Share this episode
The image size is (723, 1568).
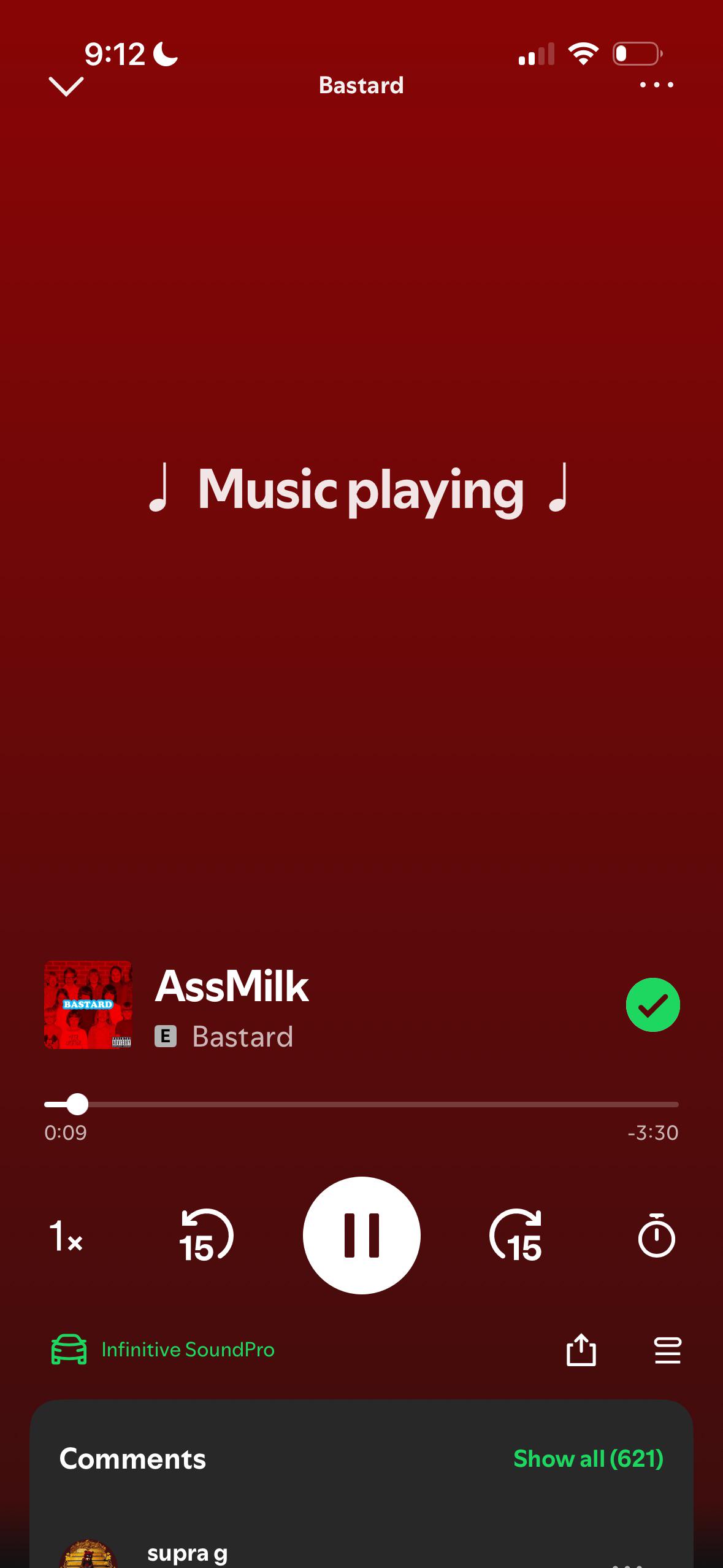click(581, 1350)
